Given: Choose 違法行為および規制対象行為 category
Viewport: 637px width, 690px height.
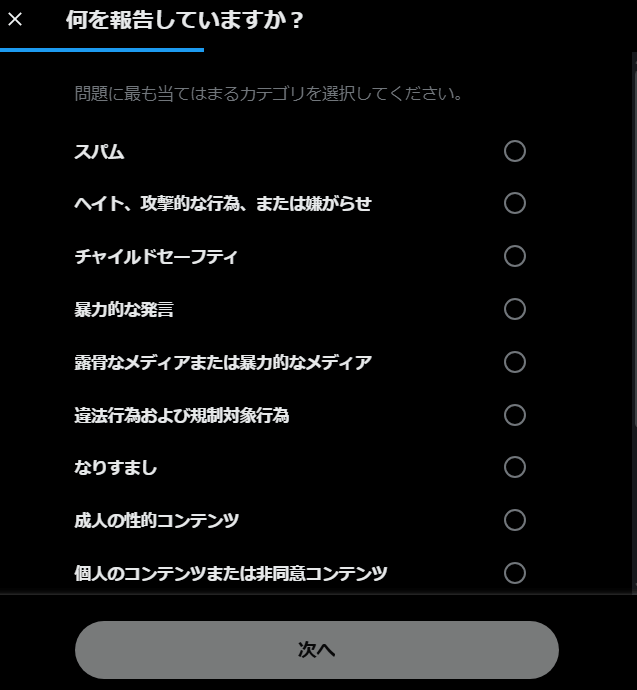Looking at the screenshot, I should [514, 415].
